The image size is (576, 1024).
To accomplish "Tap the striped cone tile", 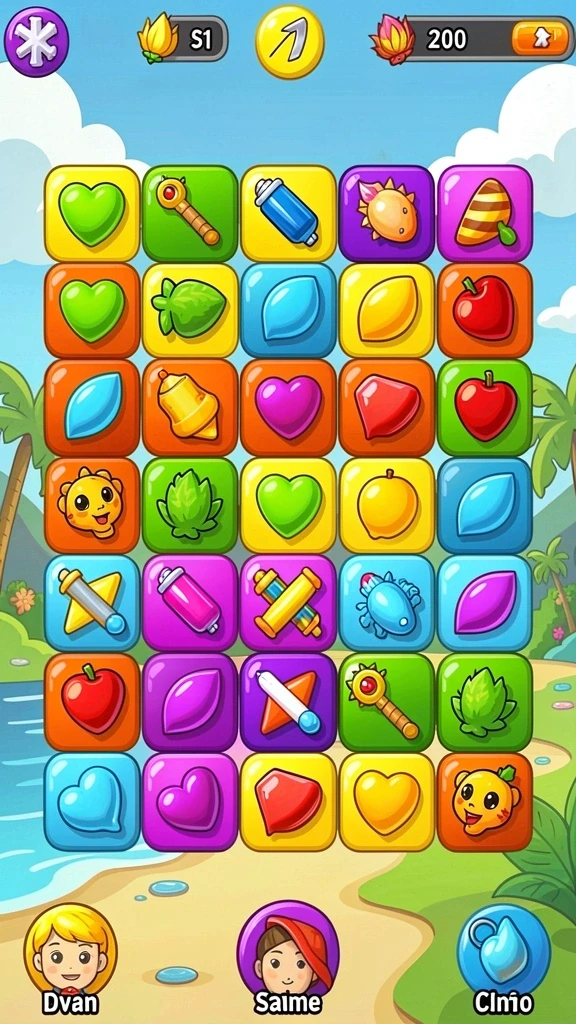I will pyautogui.click(x=485, y=214).
